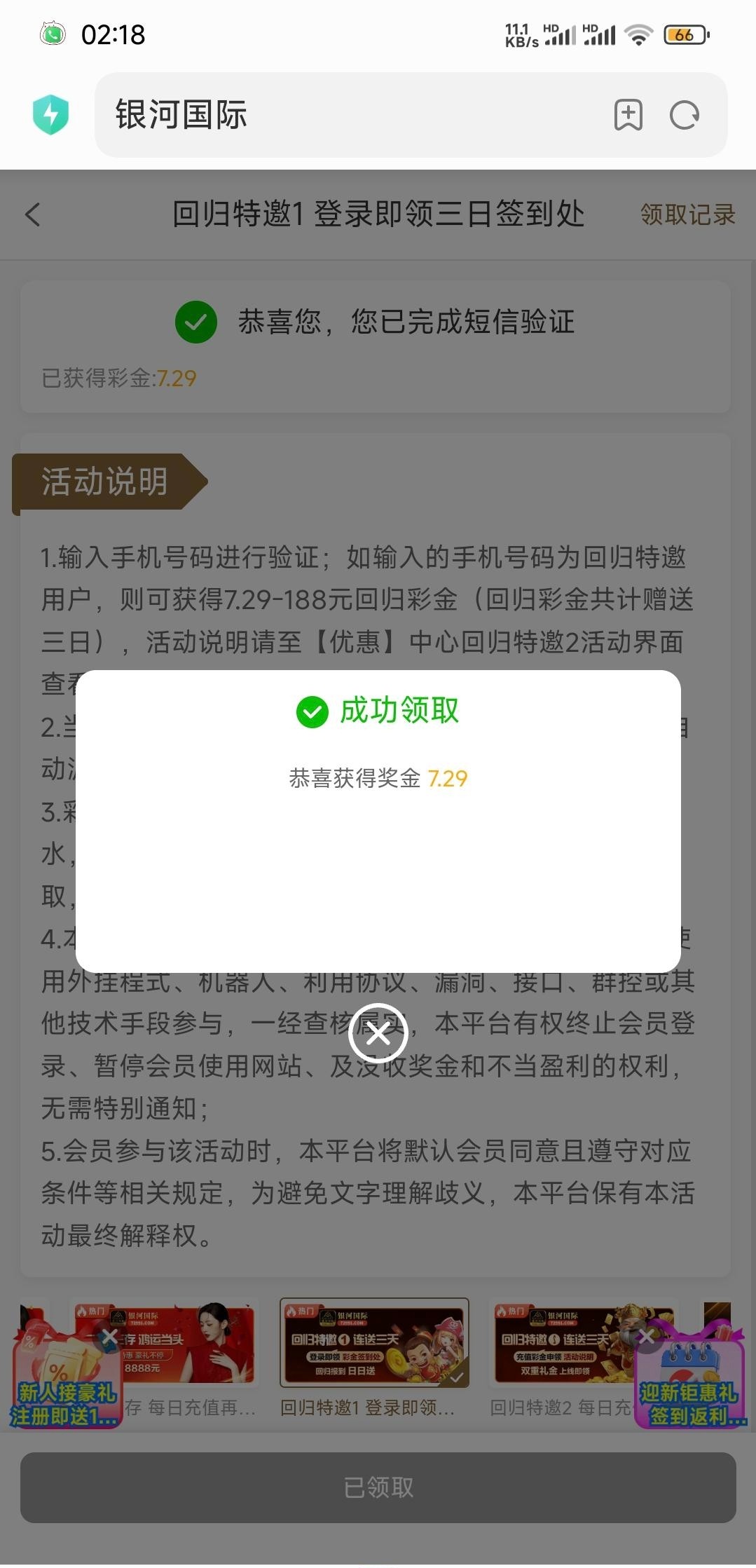The width and height of the screenshot is (756, 1568).
Task: Go back using the header arrow
Action: tap(33, 214)
